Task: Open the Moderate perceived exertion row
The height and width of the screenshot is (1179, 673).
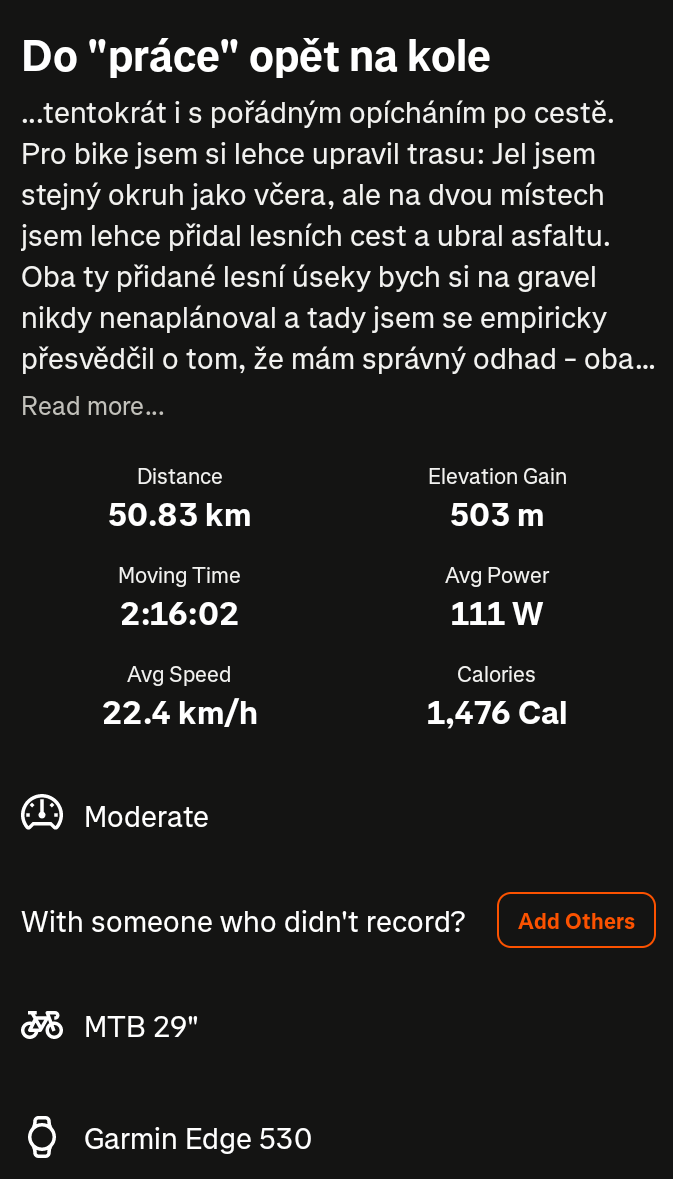Action: click(336, 816)
